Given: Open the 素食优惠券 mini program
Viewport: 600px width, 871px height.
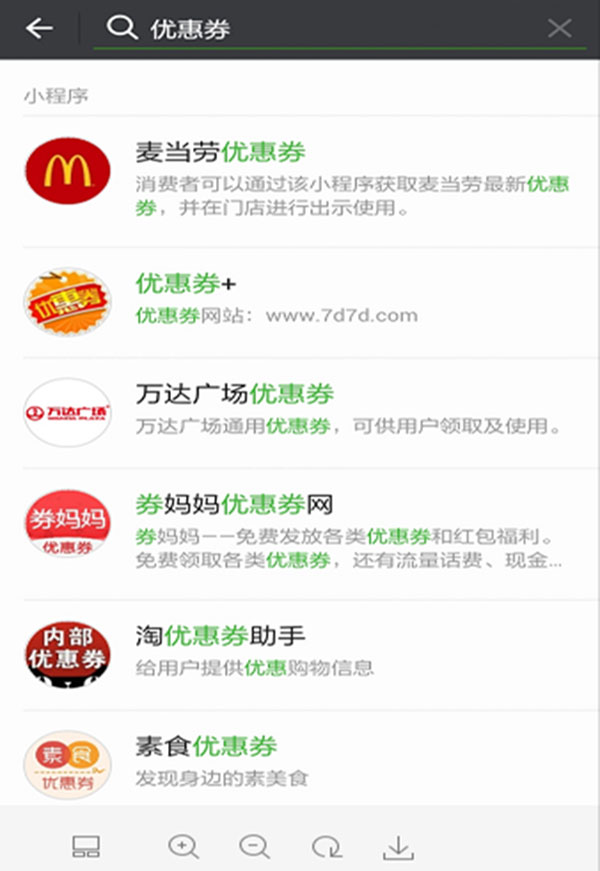Looking at the screenshot, I should [x=300, y=760].
